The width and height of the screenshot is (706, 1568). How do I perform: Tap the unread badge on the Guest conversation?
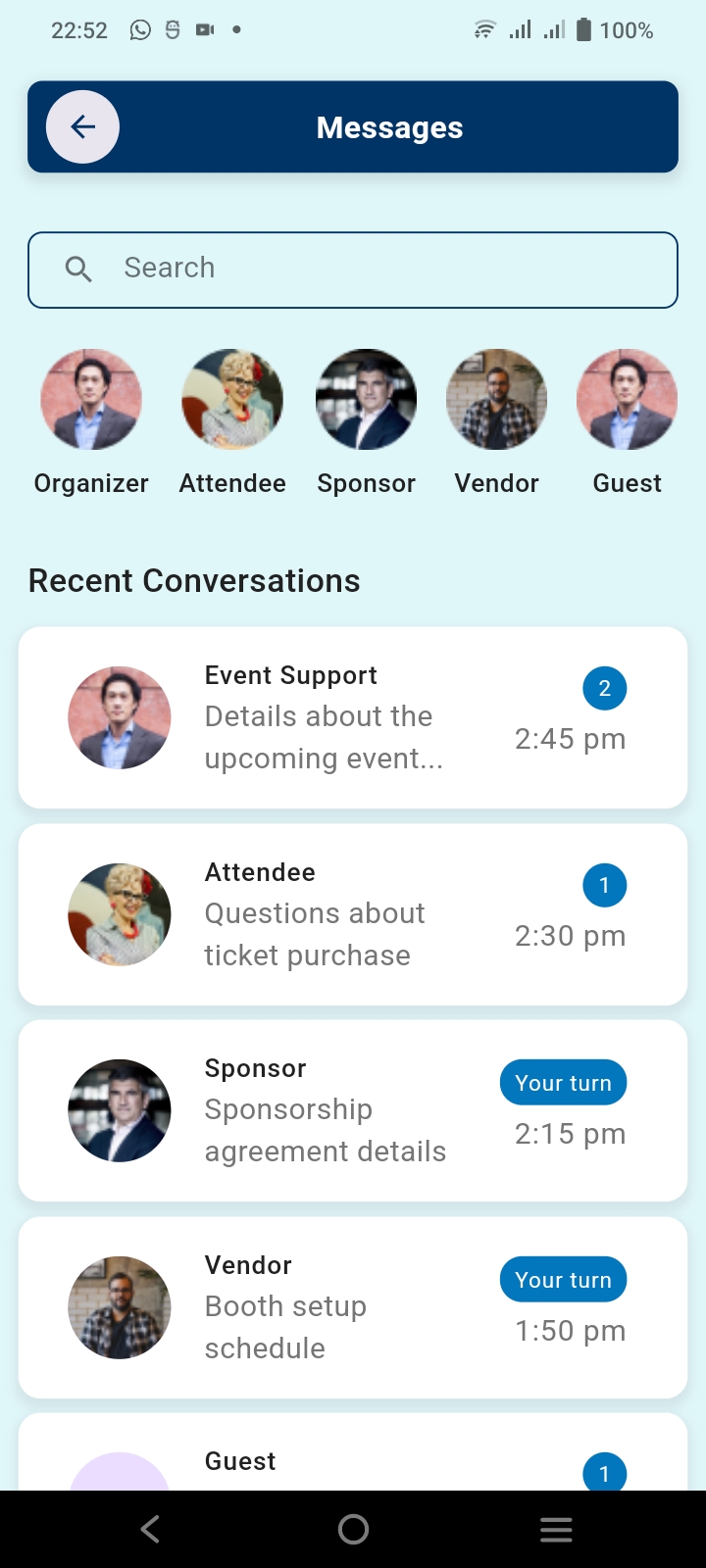(605, 1473)
